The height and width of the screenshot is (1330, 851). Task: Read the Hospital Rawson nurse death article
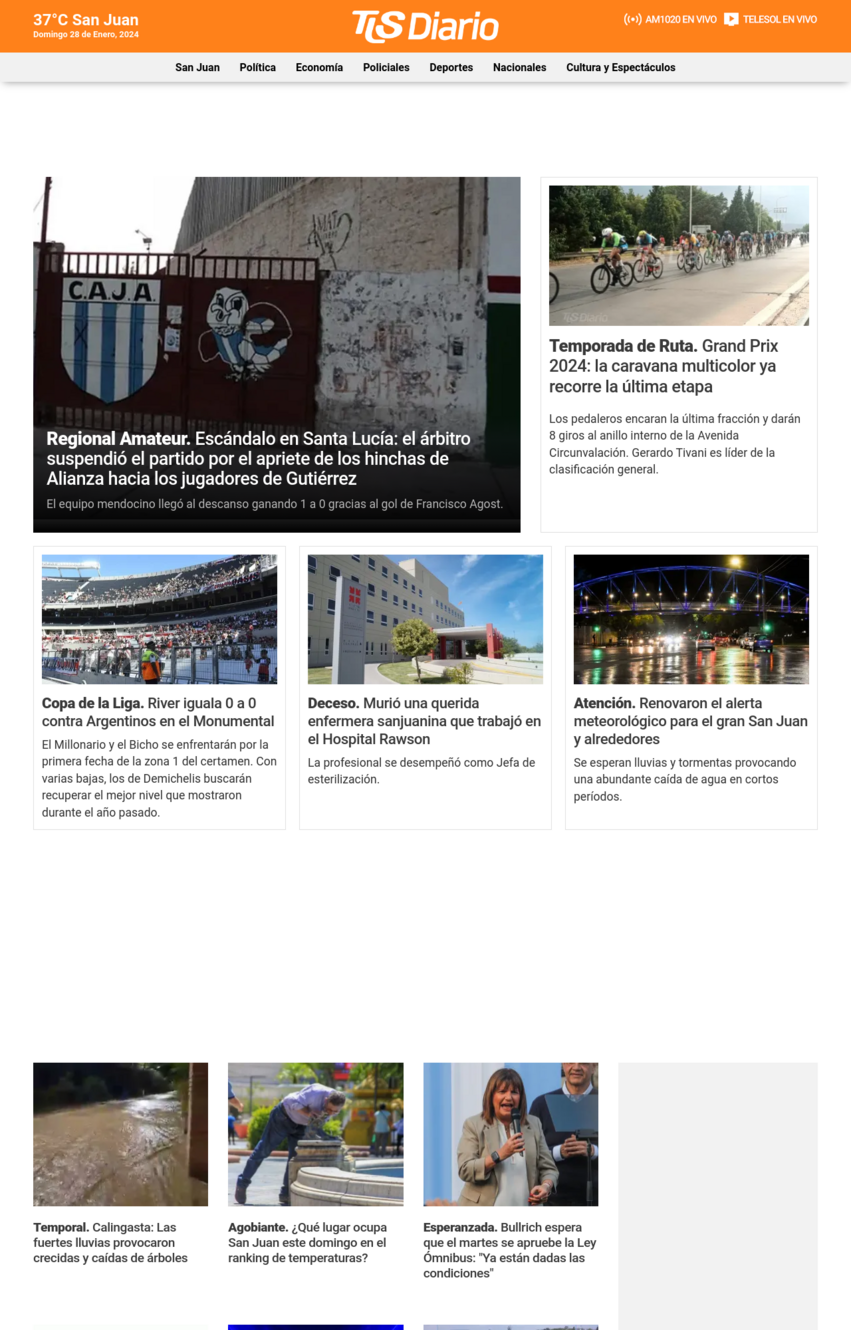tap(424, 721)
